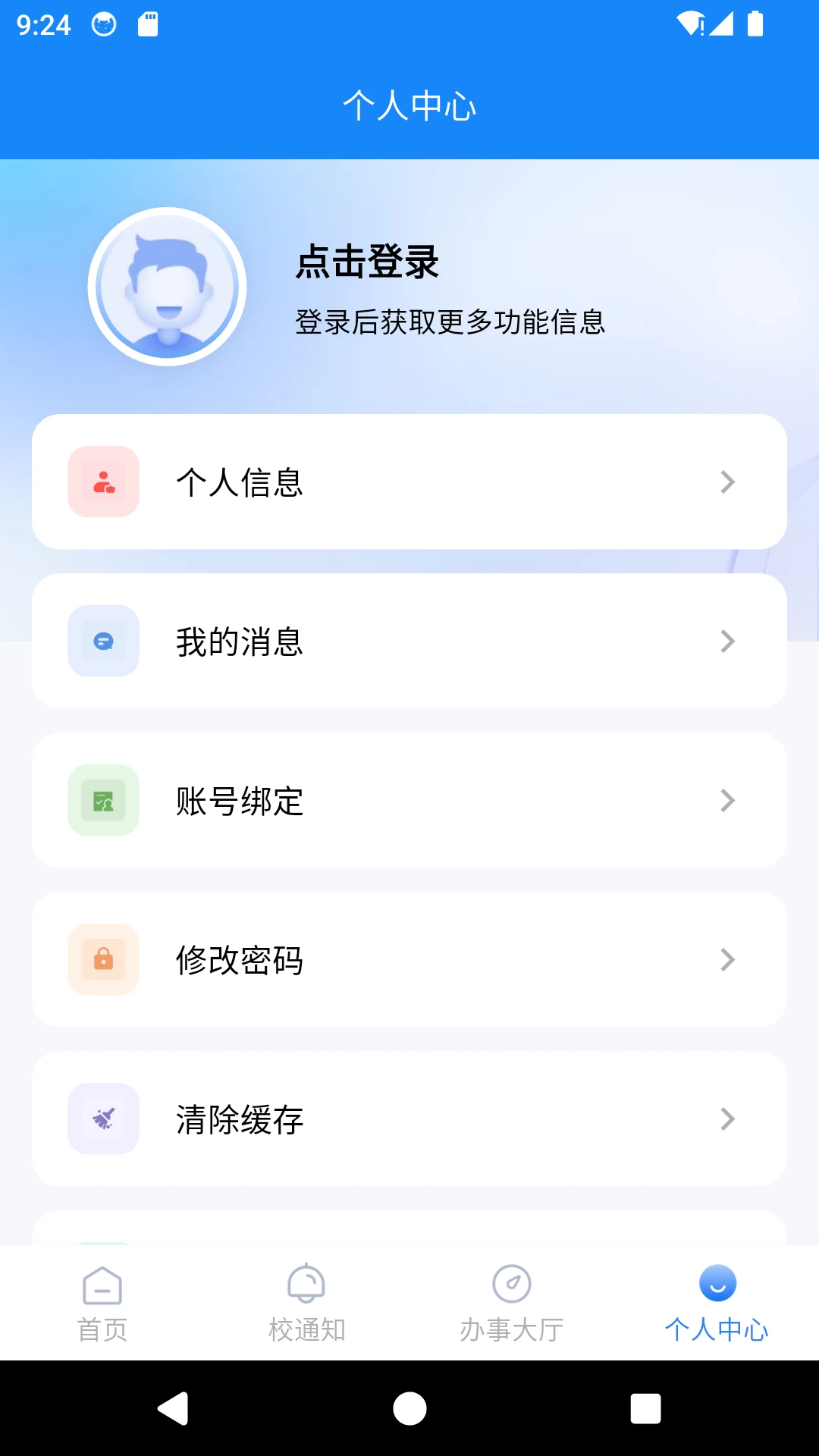
Task: Open 我的消息 messages
Action: (x=409, y=642)
